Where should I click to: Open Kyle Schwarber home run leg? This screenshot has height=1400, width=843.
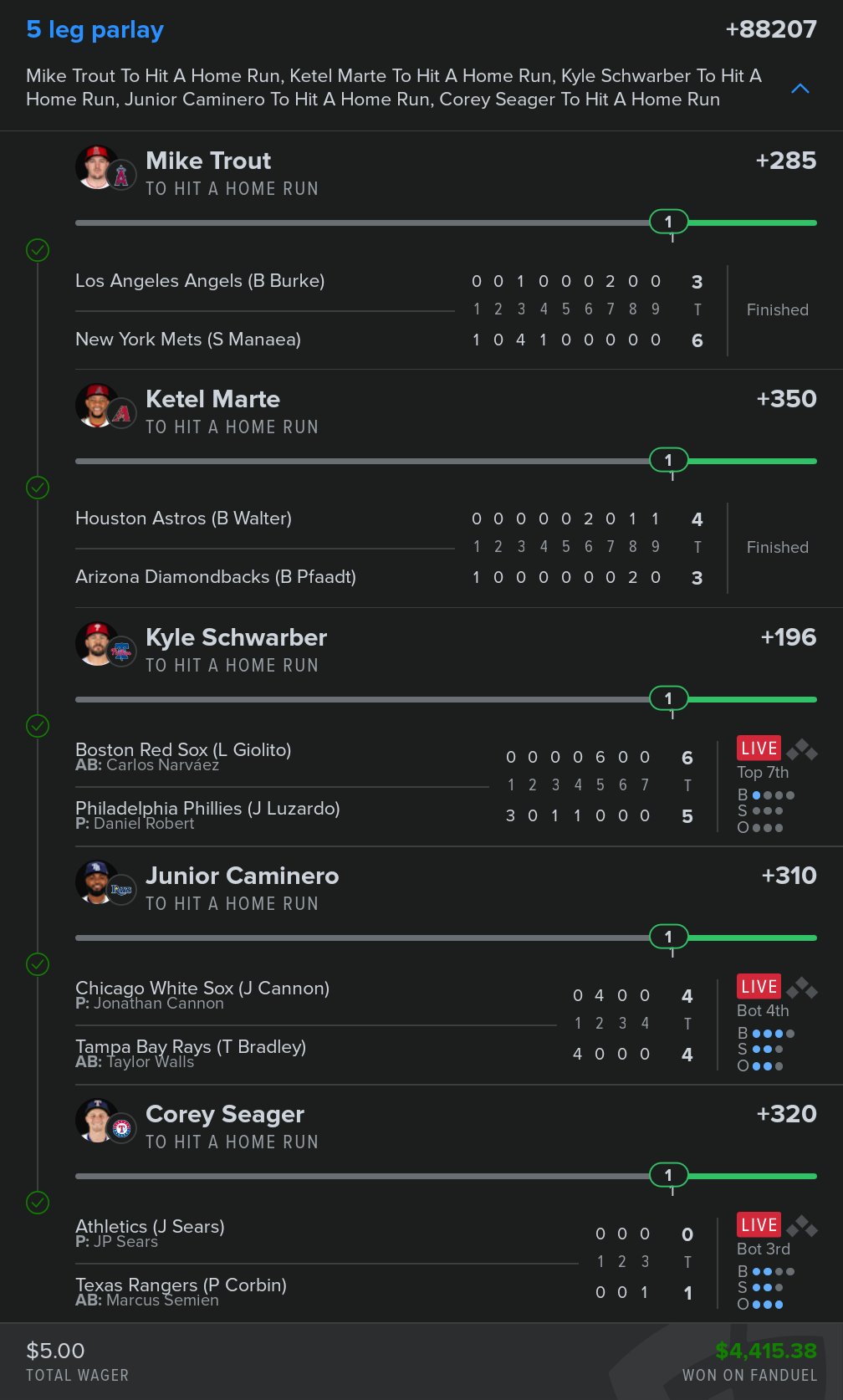click(x=236, y=638)
